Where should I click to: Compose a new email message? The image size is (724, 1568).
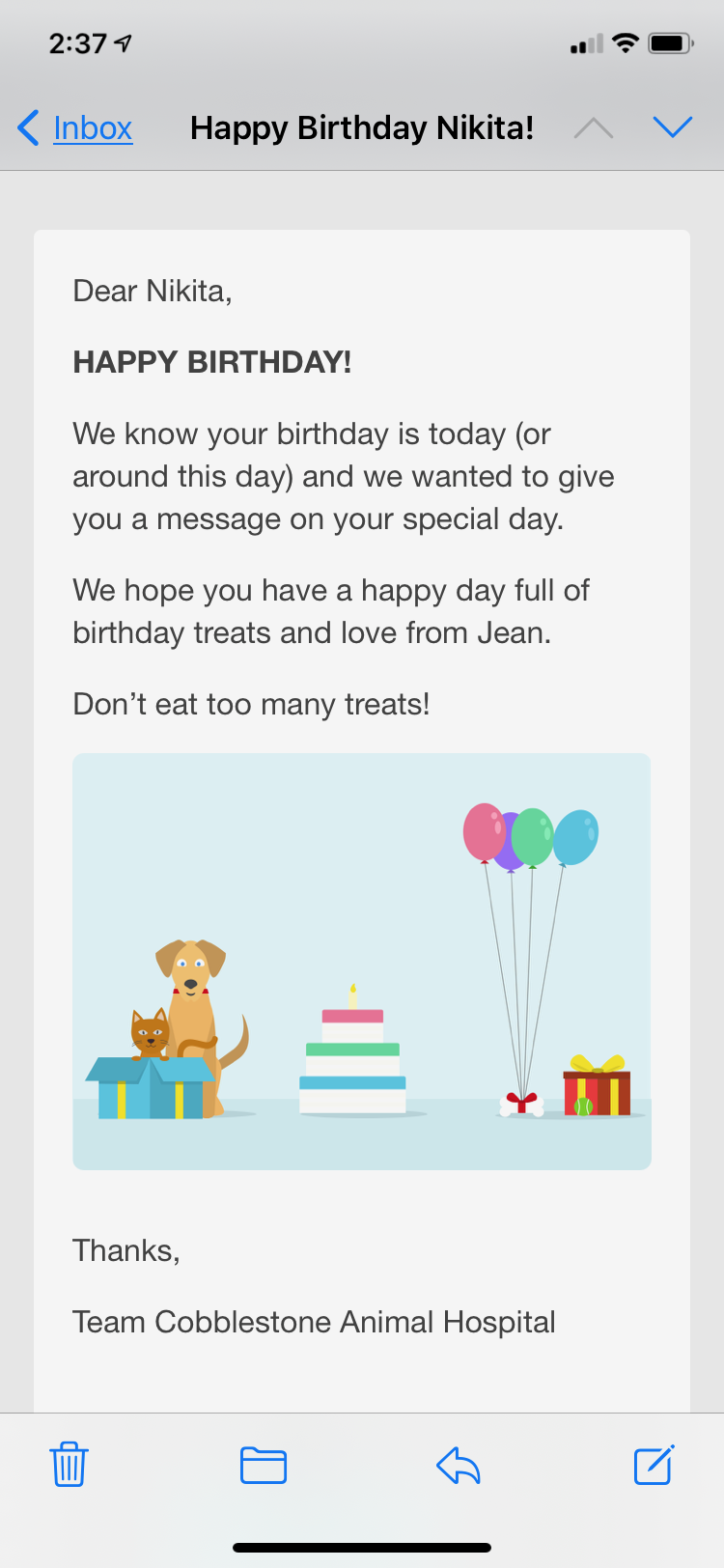point(654,1465)
